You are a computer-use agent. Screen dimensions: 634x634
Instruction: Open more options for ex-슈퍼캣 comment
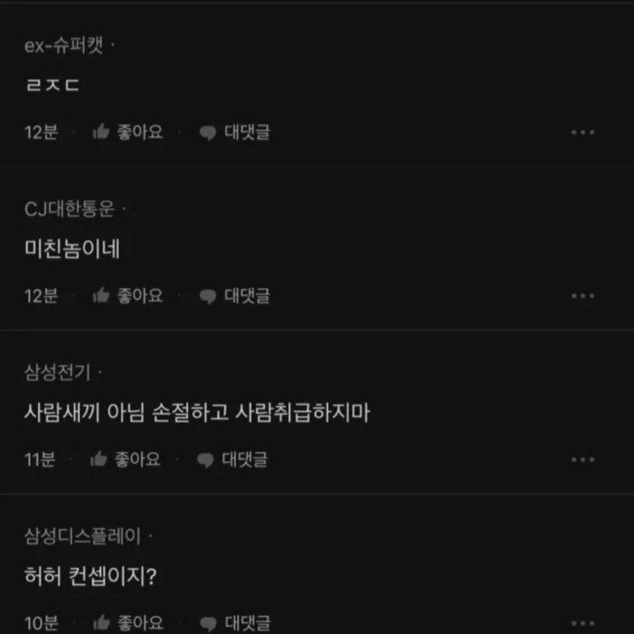[583, 132]
